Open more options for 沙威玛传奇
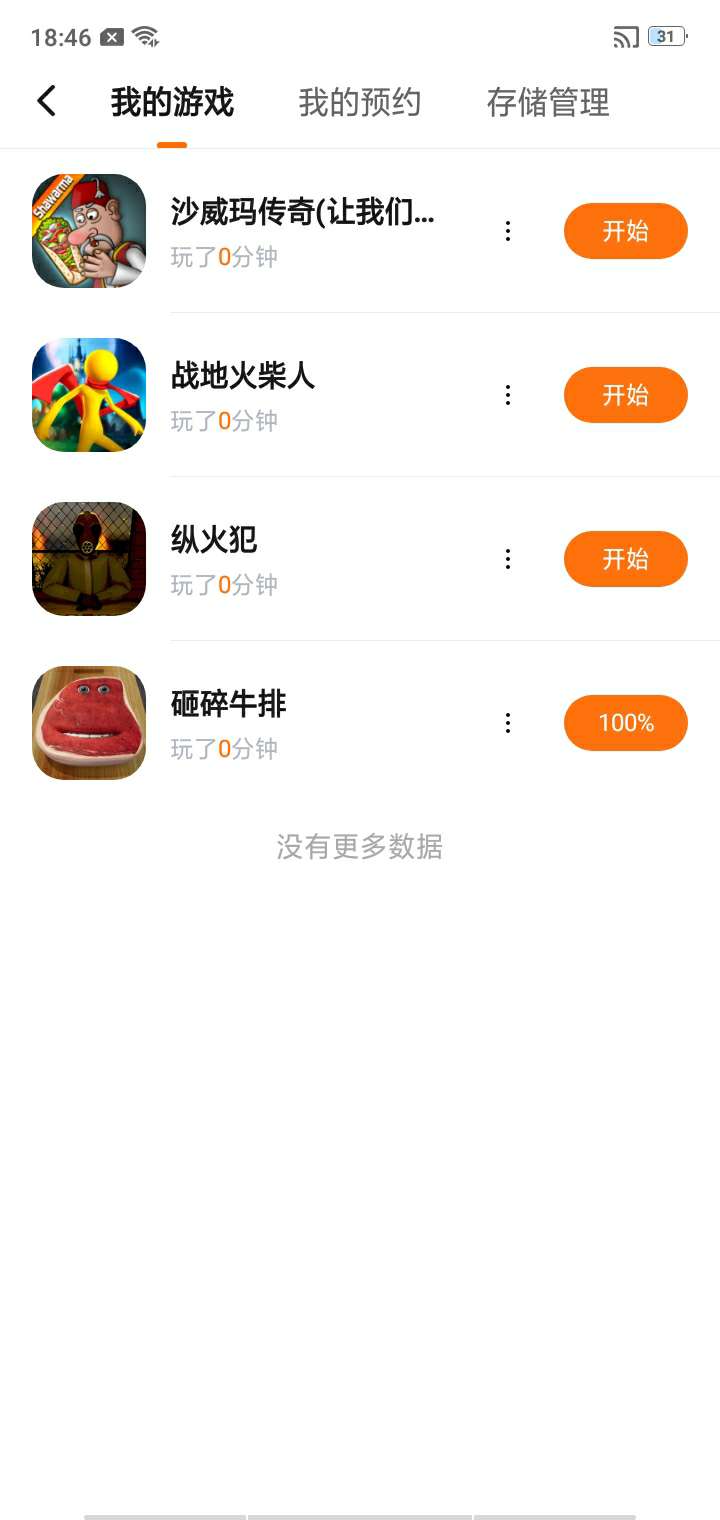The height and width of the screenshot is (1520, 720). pos(508,231)
